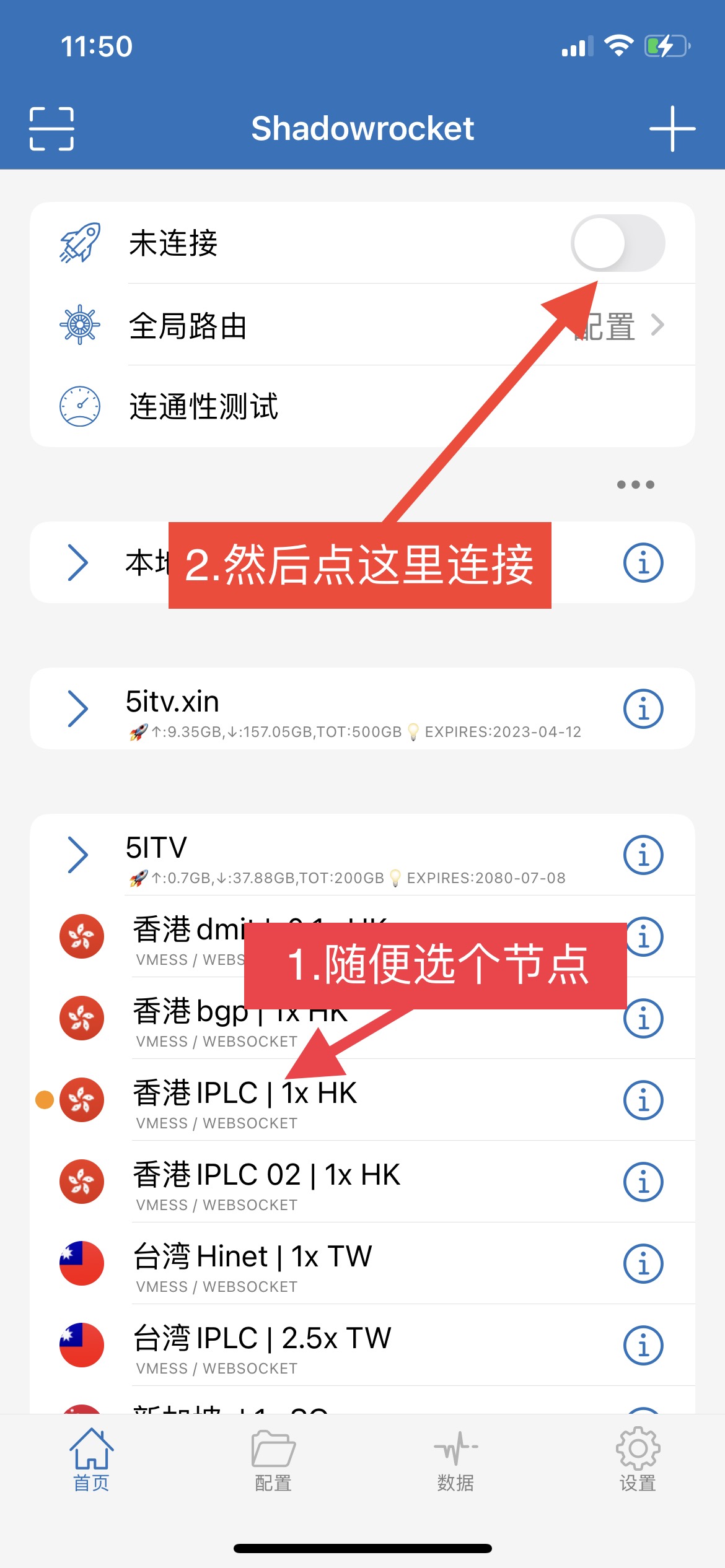Open the QR code scanner
This screenshot has height=1568, width=725.
pyautogui.click(x=51, y=129)
